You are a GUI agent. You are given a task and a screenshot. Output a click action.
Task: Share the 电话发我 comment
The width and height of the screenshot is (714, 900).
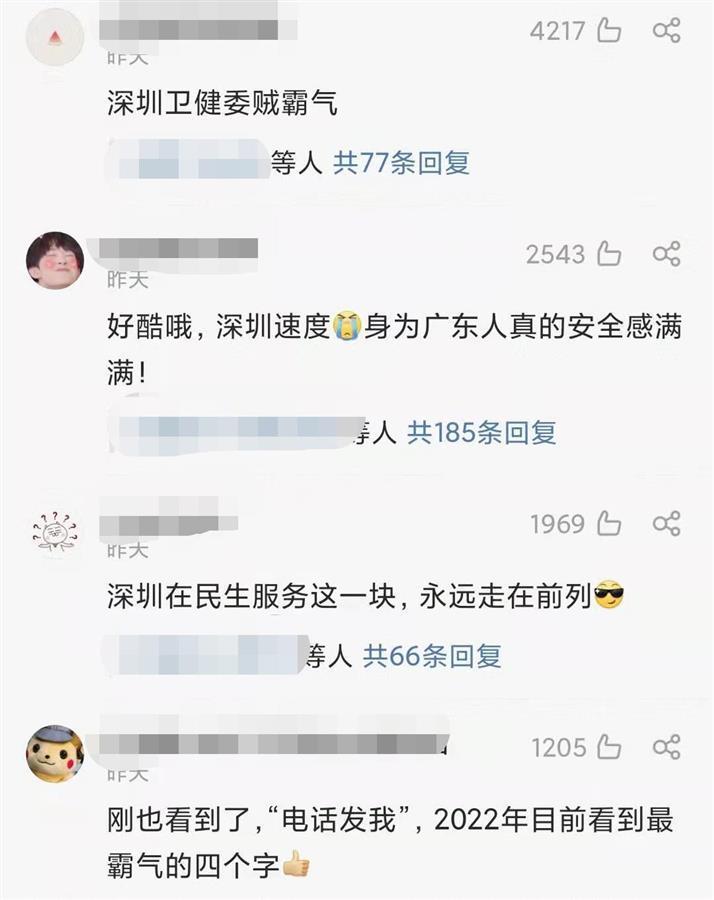(x=666, y=747)
